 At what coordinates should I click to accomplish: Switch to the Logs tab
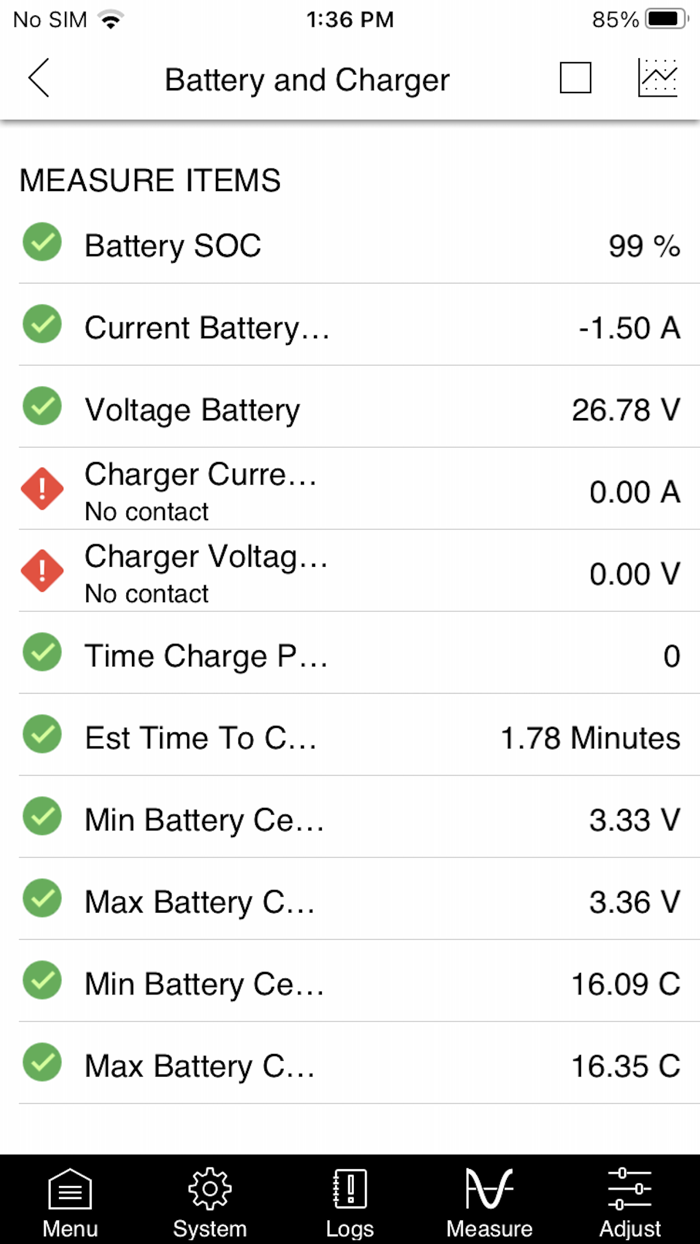(x=350, y=1201)
